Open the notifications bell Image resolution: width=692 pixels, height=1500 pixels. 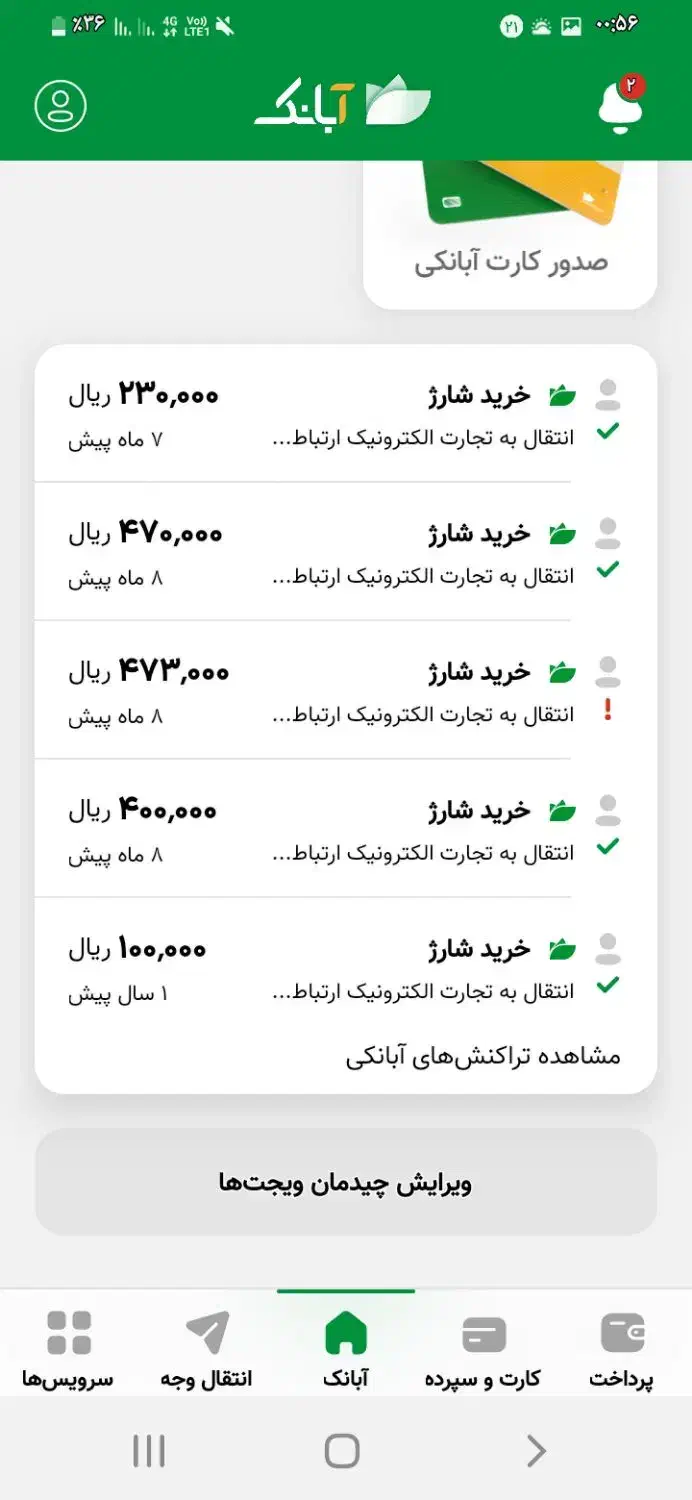[620, 104]
